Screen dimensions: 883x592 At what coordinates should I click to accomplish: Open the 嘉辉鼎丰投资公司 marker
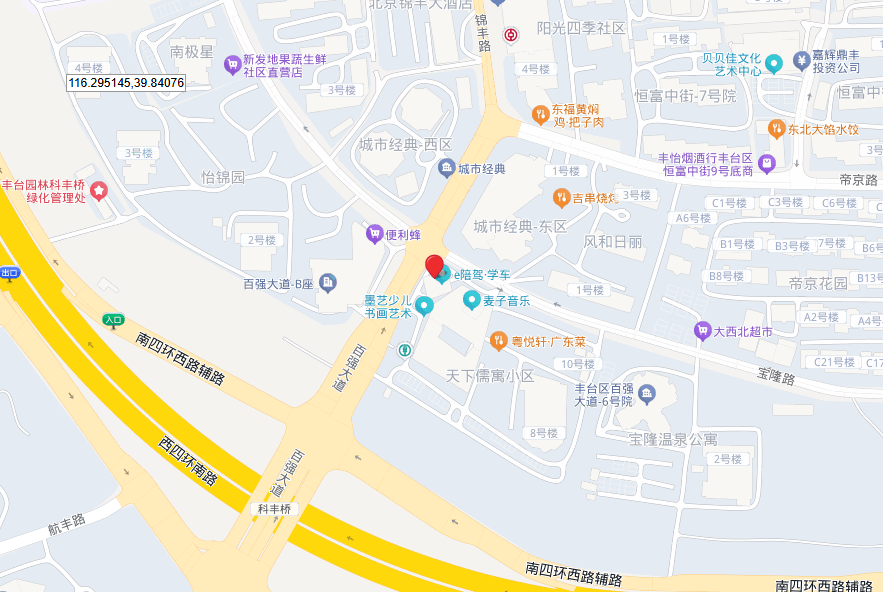801,60
